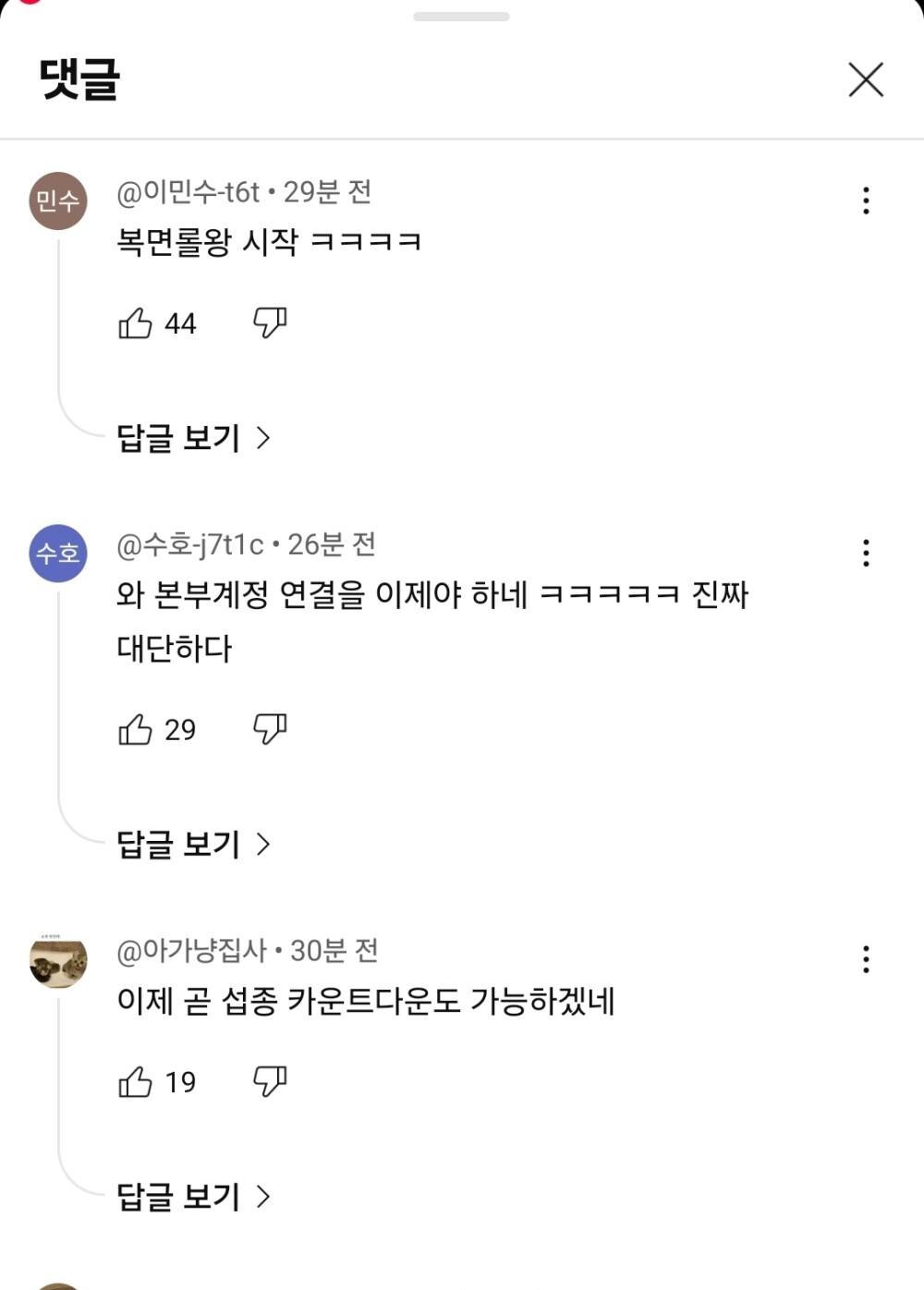
Task: Dislike the comment by 아가냥집사
Action: pyautogui.click(x=270, y=1080)
